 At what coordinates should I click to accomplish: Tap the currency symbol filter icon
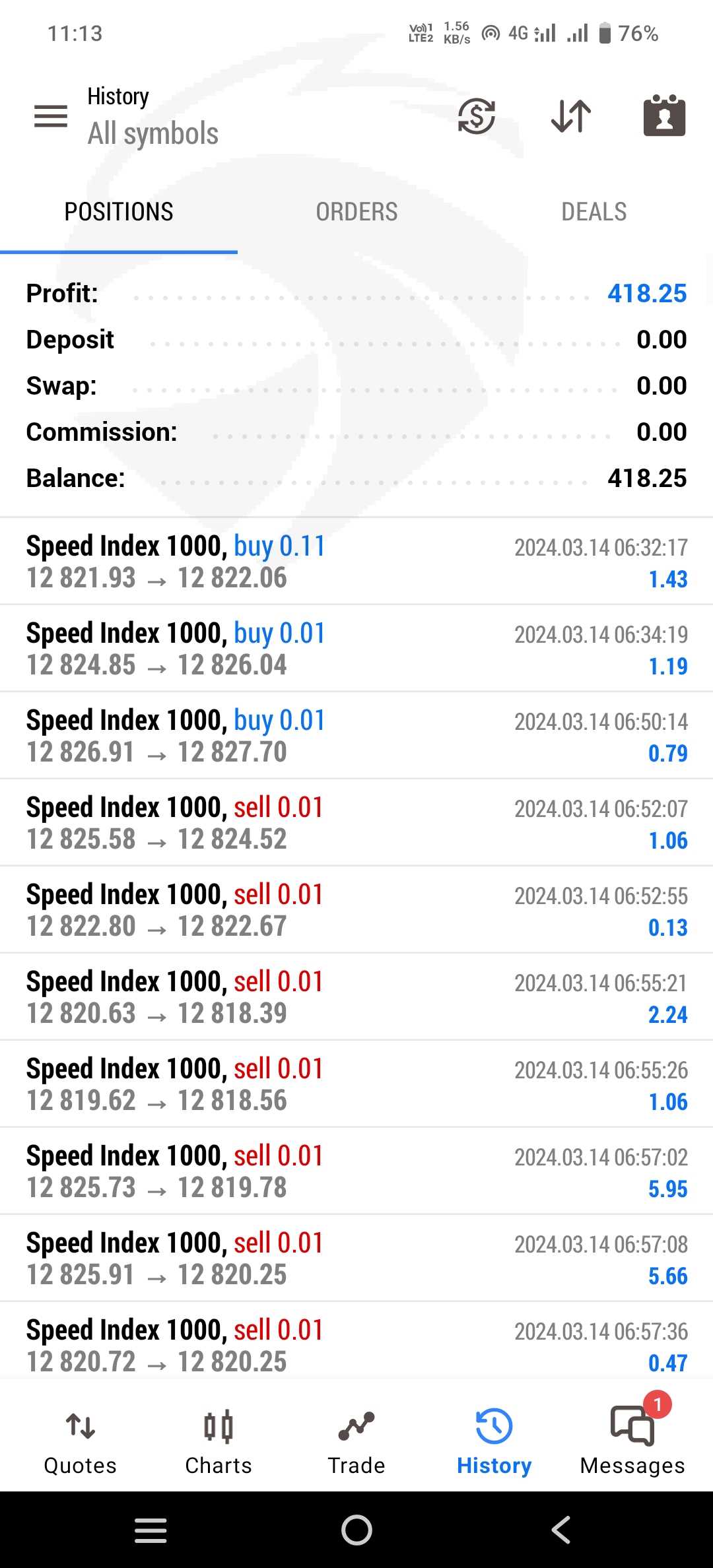click(x=477, y=116)
